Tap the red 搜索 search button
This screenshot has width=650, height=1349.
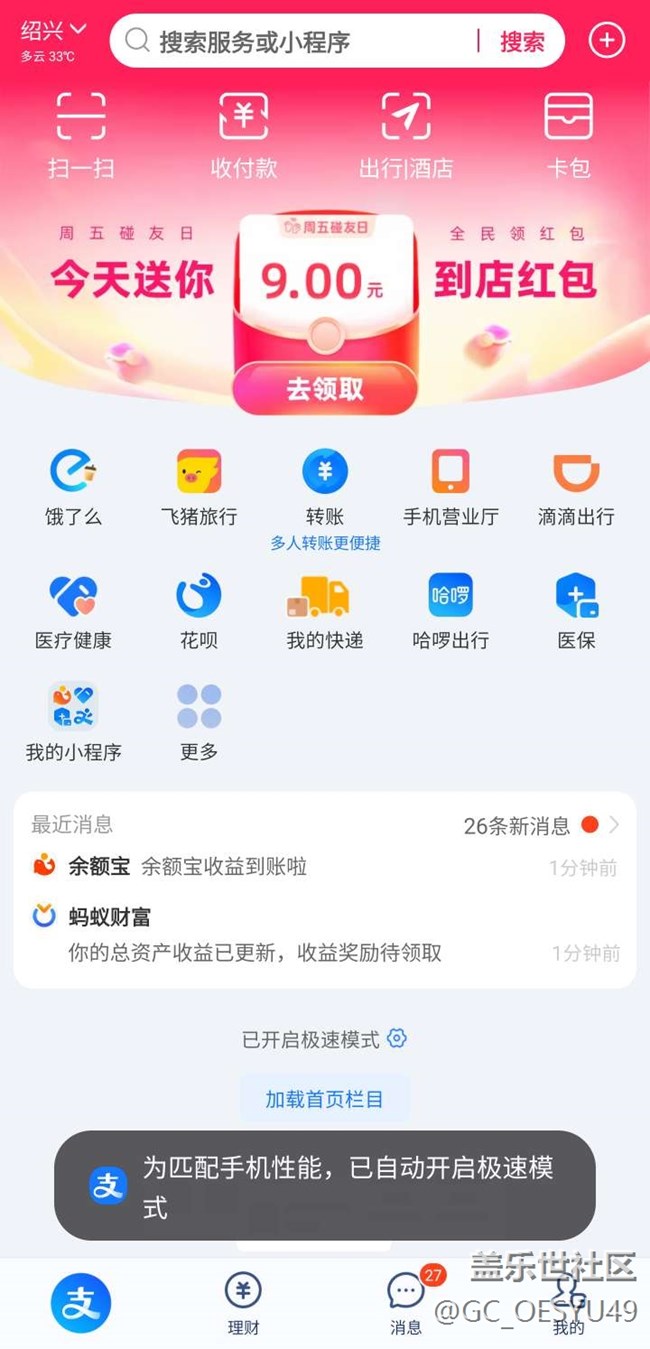tap(522, 42)
